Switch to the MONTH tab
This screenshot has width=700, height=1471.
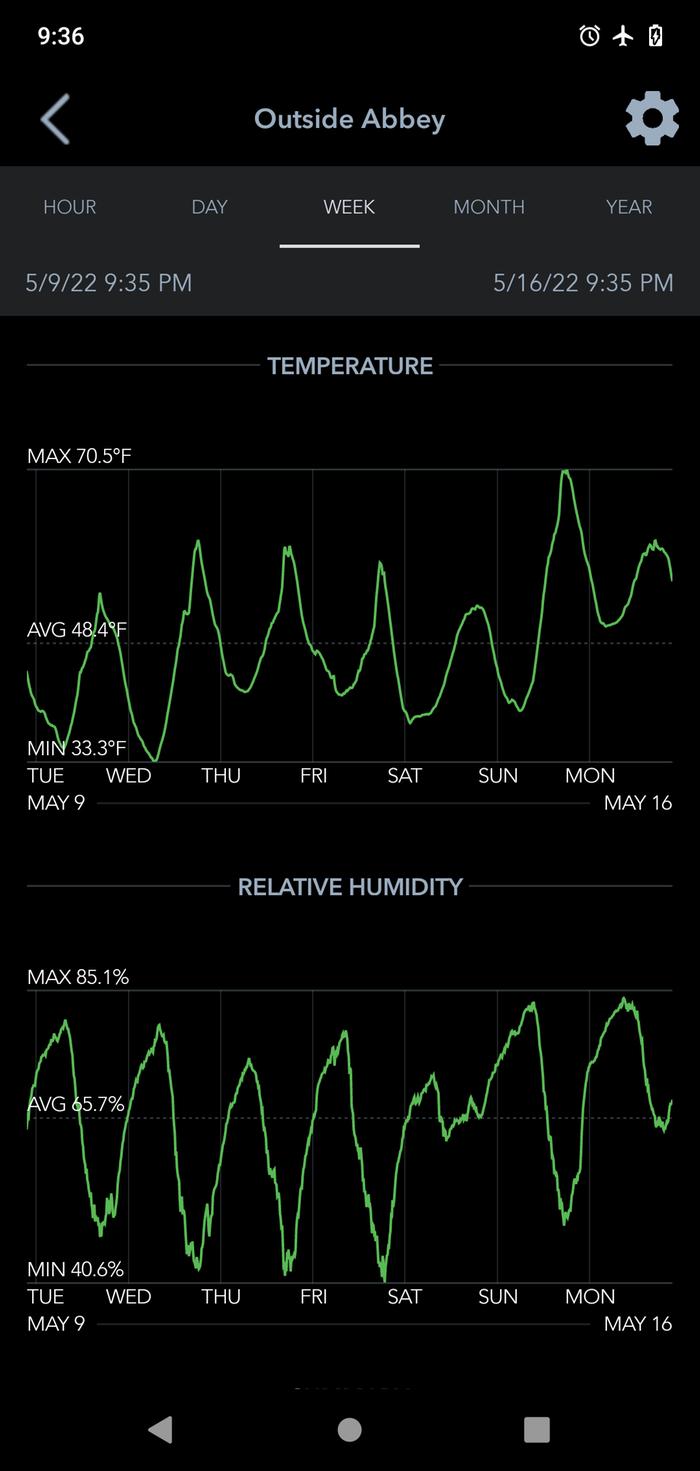coord(489,207)
